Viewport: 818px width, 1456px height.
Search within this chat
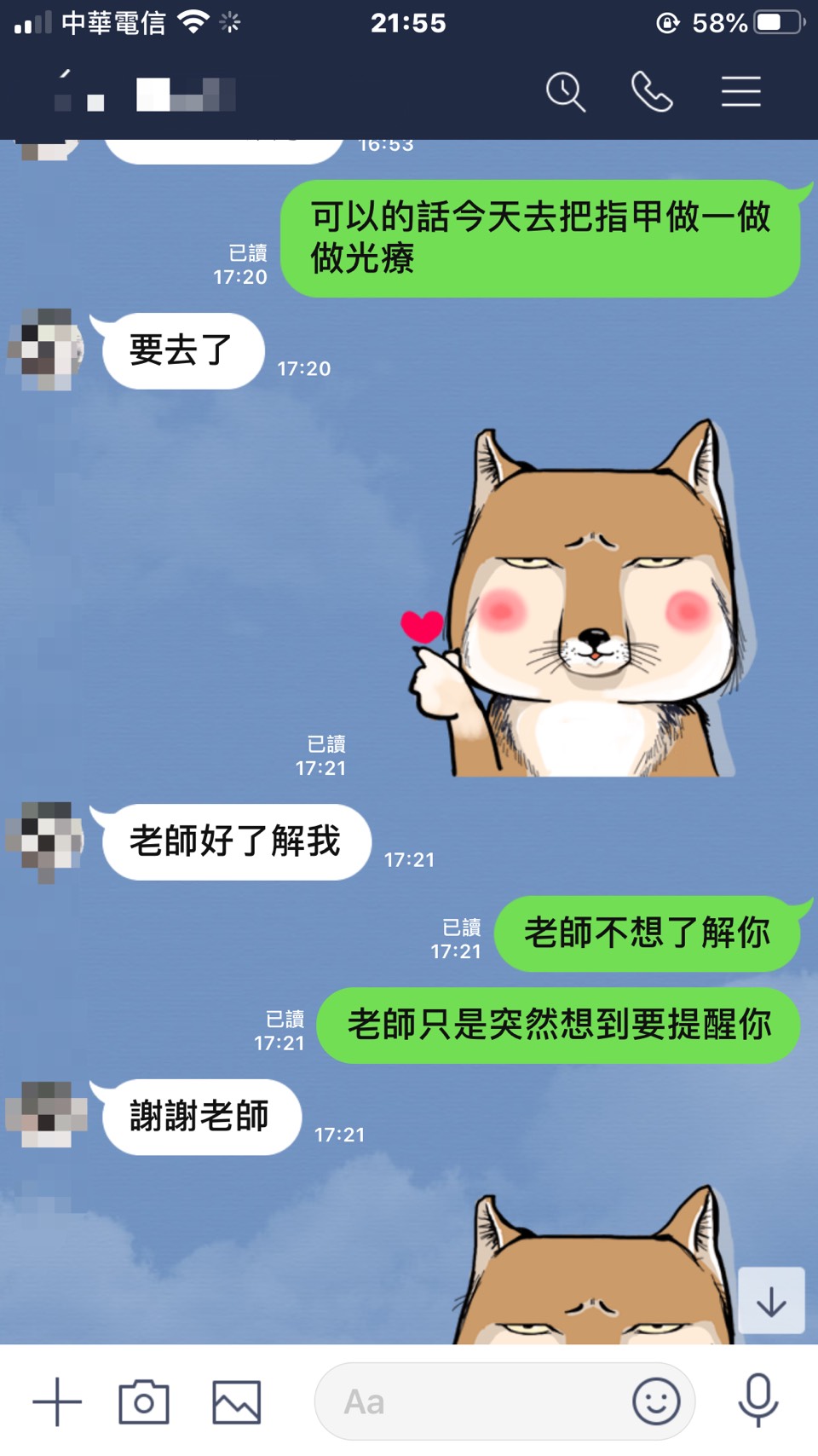point(566,92)
